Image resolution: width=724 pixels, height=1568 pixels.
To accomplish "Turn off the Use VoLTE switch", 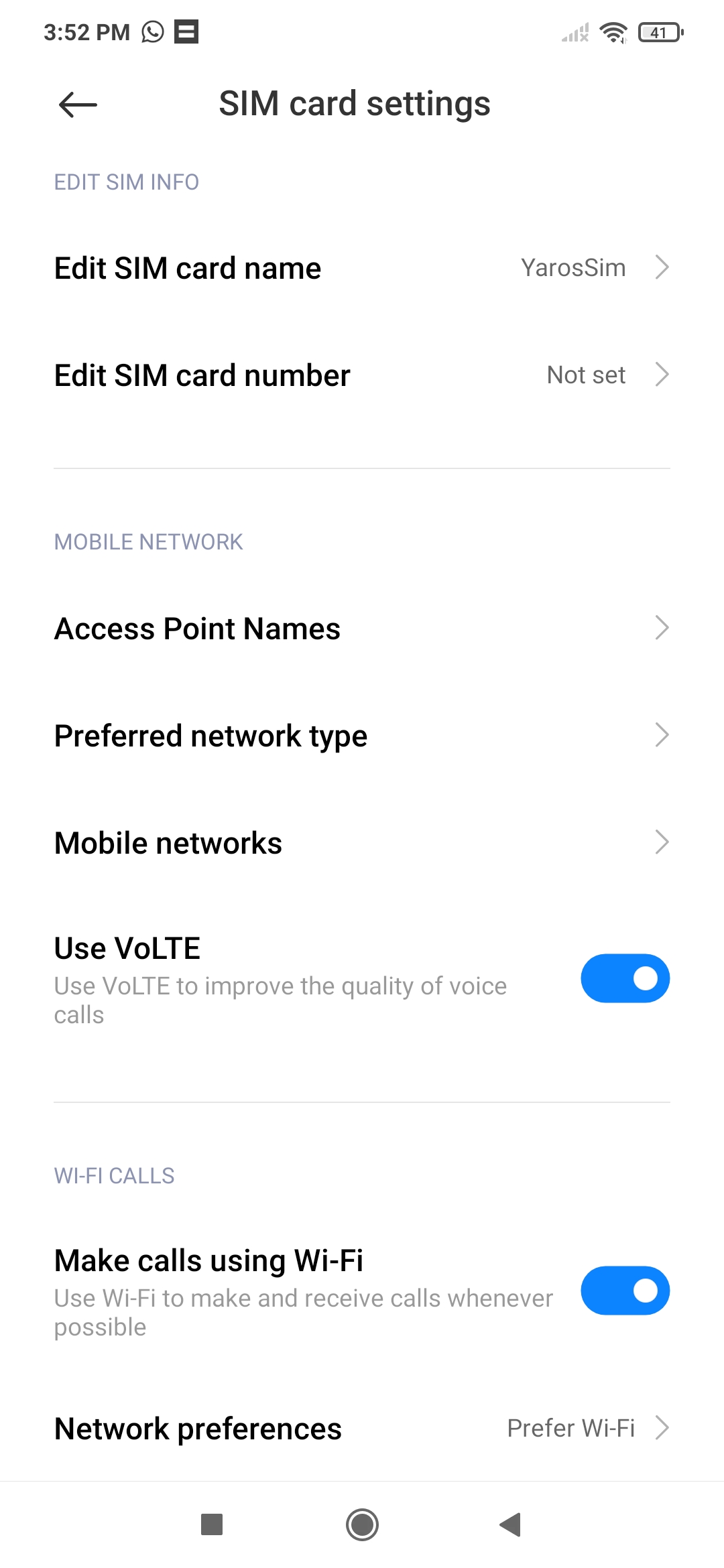I will click(625, 978).
